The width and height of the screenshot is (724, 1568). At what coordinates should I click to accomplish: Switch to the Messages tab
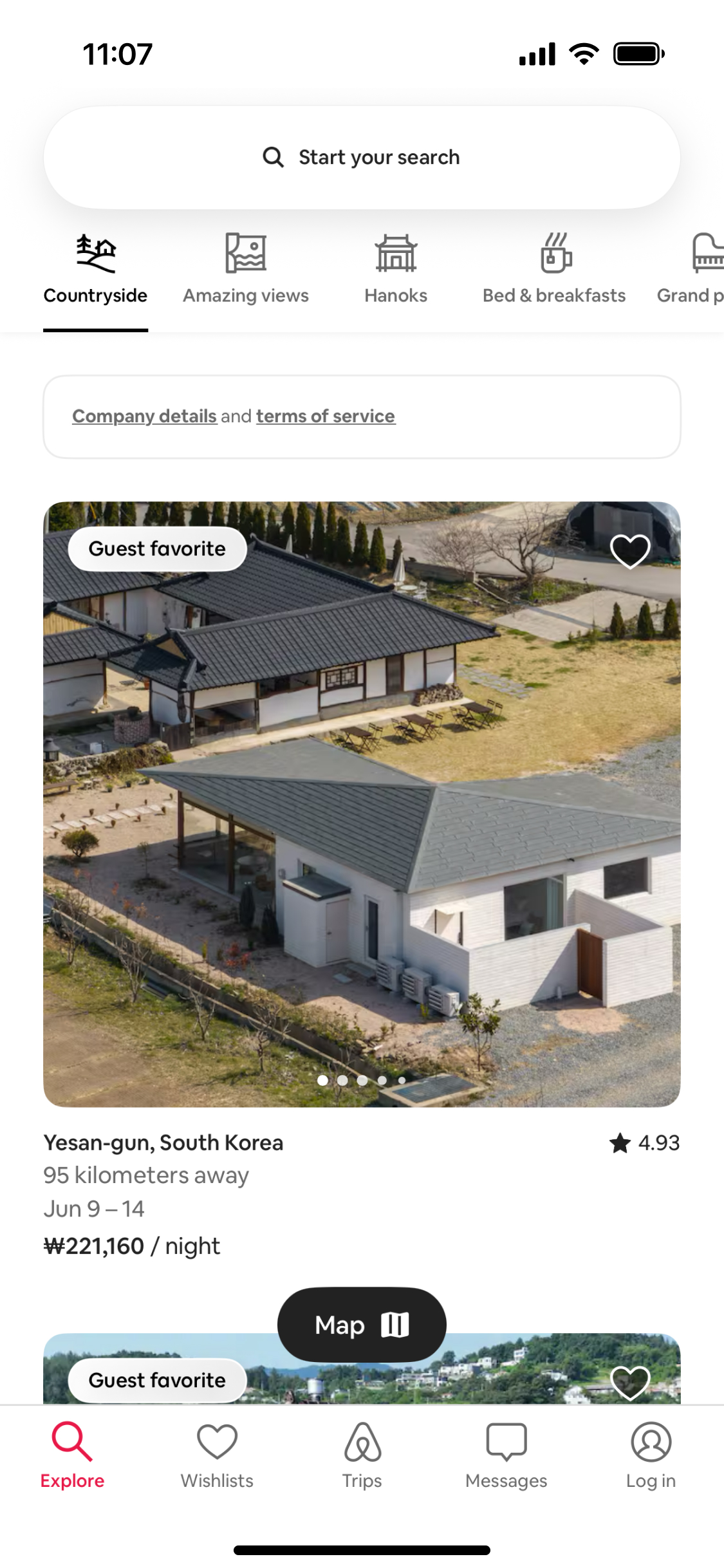[x=506, y=1456]
